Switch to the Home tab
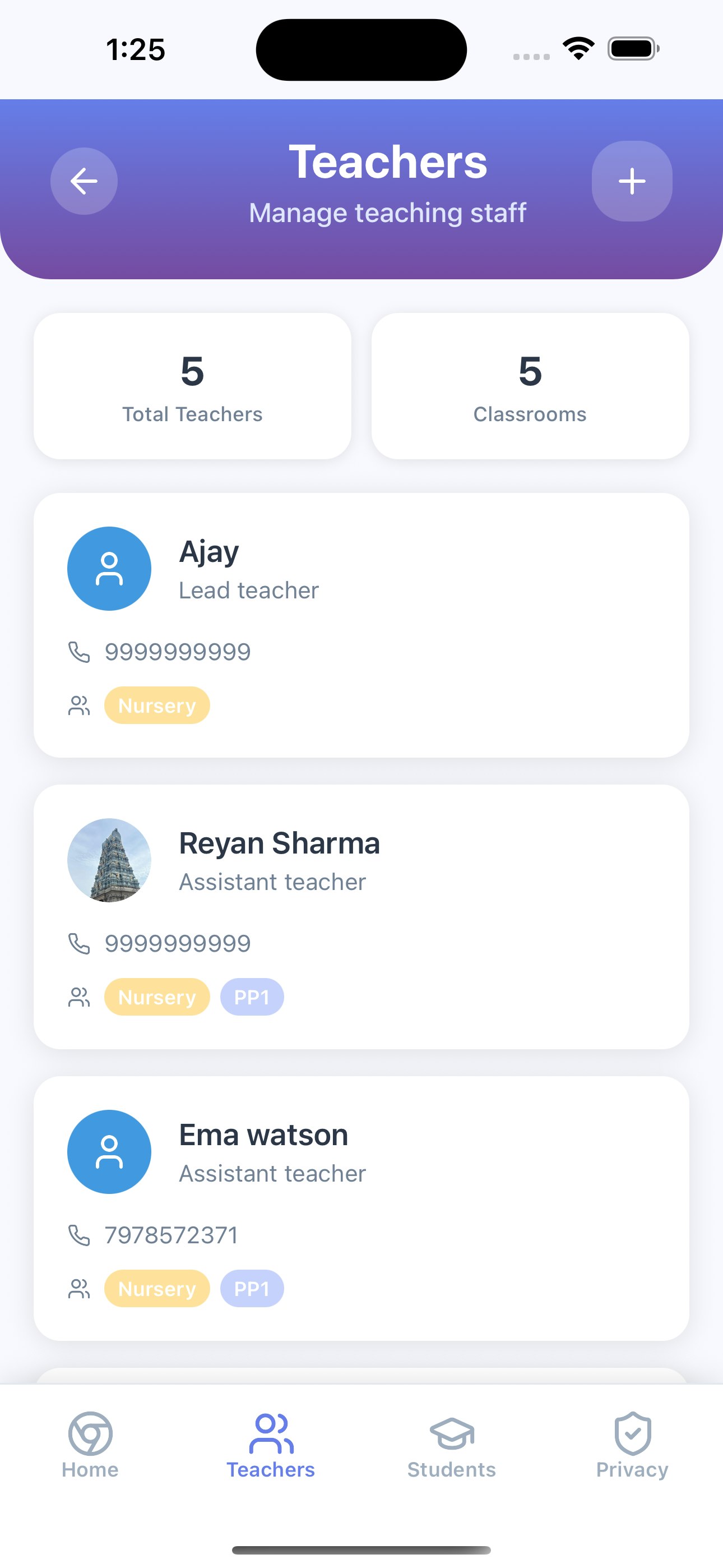The width and height of the screenshot is (723, 1568). [90, 1445]
